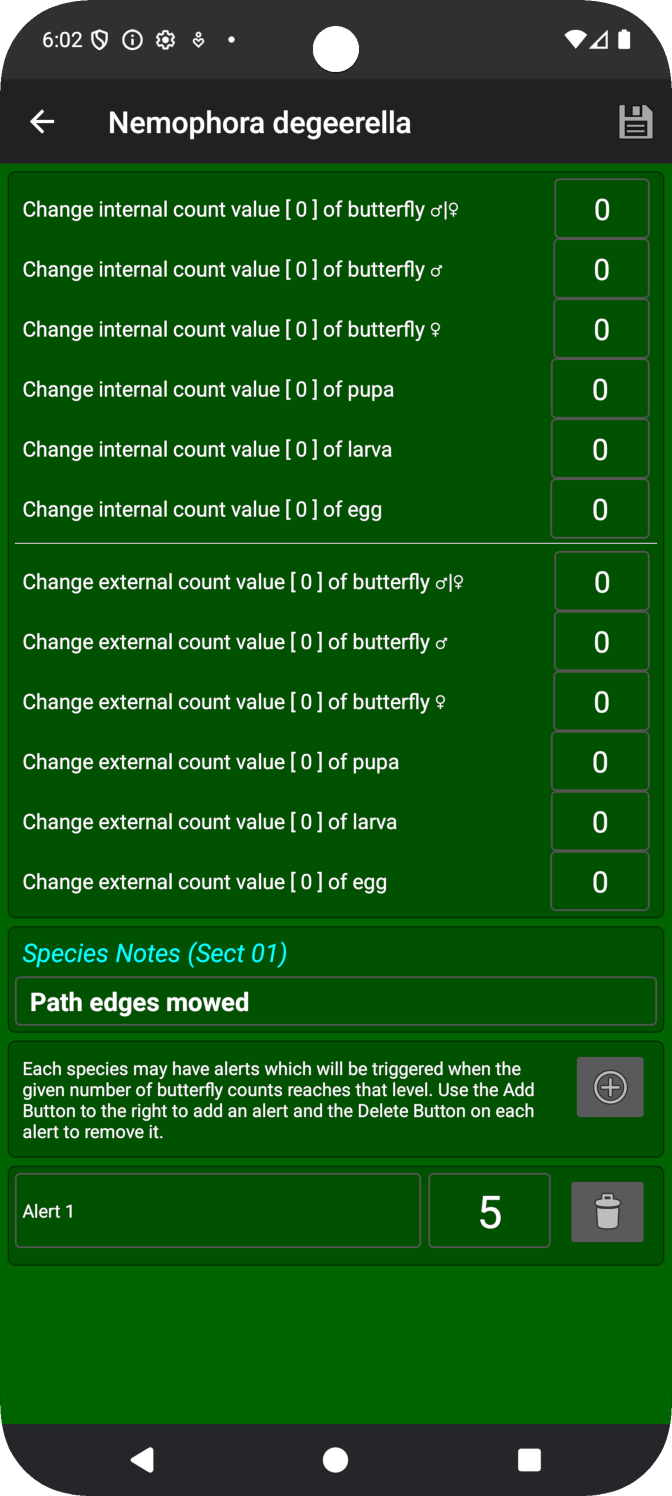
Task: Edit internal count of butterfly ♂|♀
Action: click(601, 209)
